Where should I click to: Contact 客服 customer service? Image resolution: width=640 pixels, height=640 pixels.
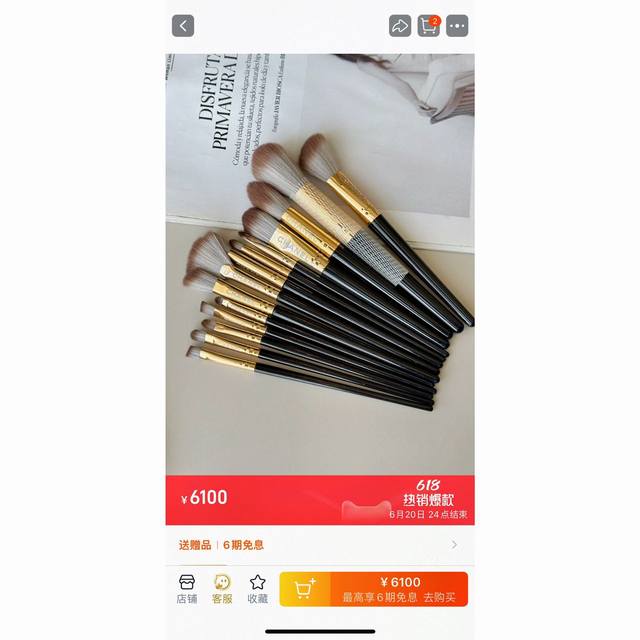click(221, 588)
